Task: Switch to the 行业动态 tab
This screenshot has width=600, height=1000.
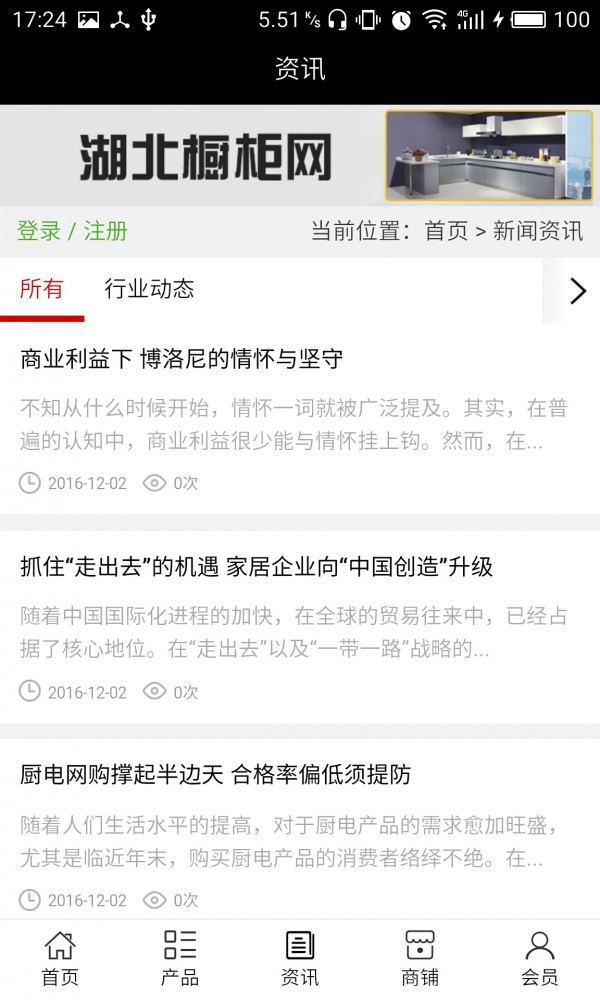Action: tap(149, 289)
